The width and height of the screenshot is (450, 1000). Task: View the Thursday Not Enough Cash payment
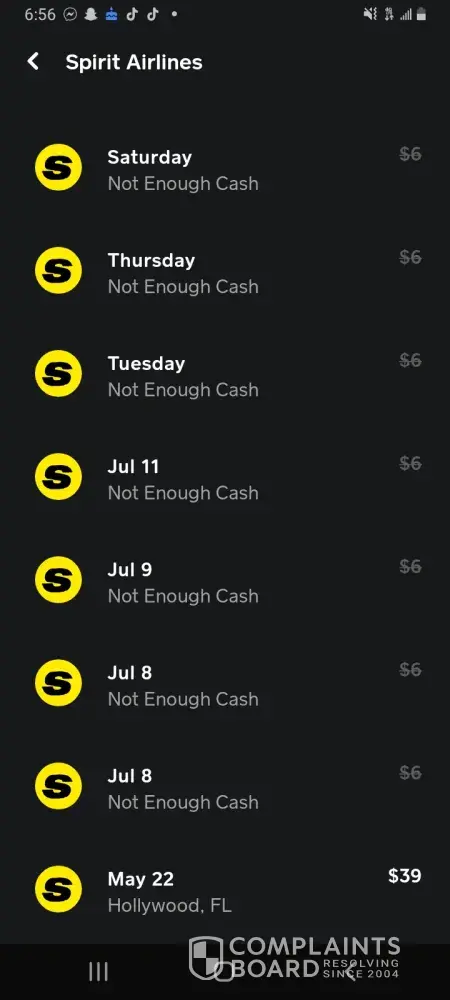(225, 272)
